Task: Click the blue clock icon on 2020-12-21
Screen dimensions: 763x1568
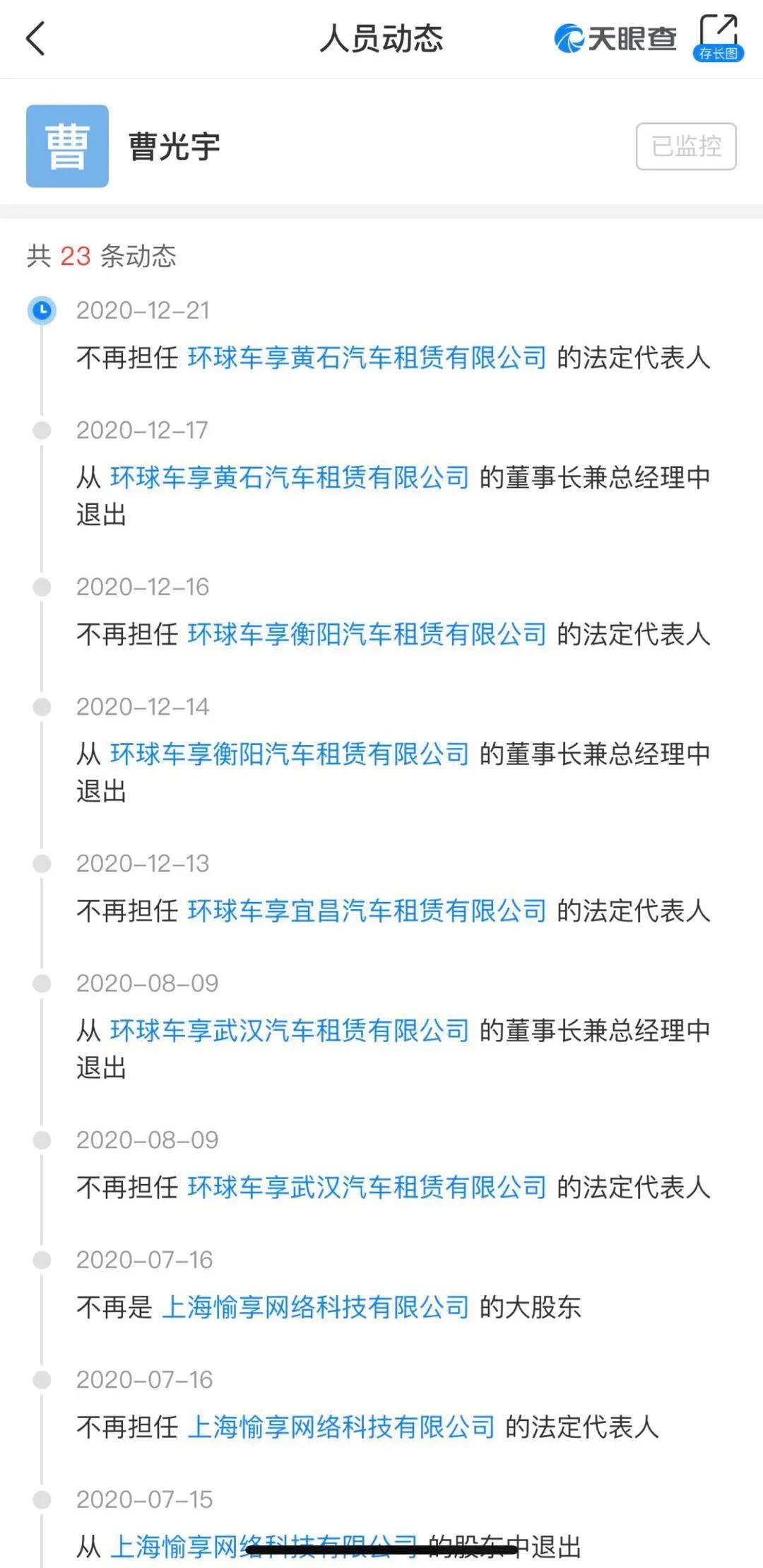Action: coord(42,309)
